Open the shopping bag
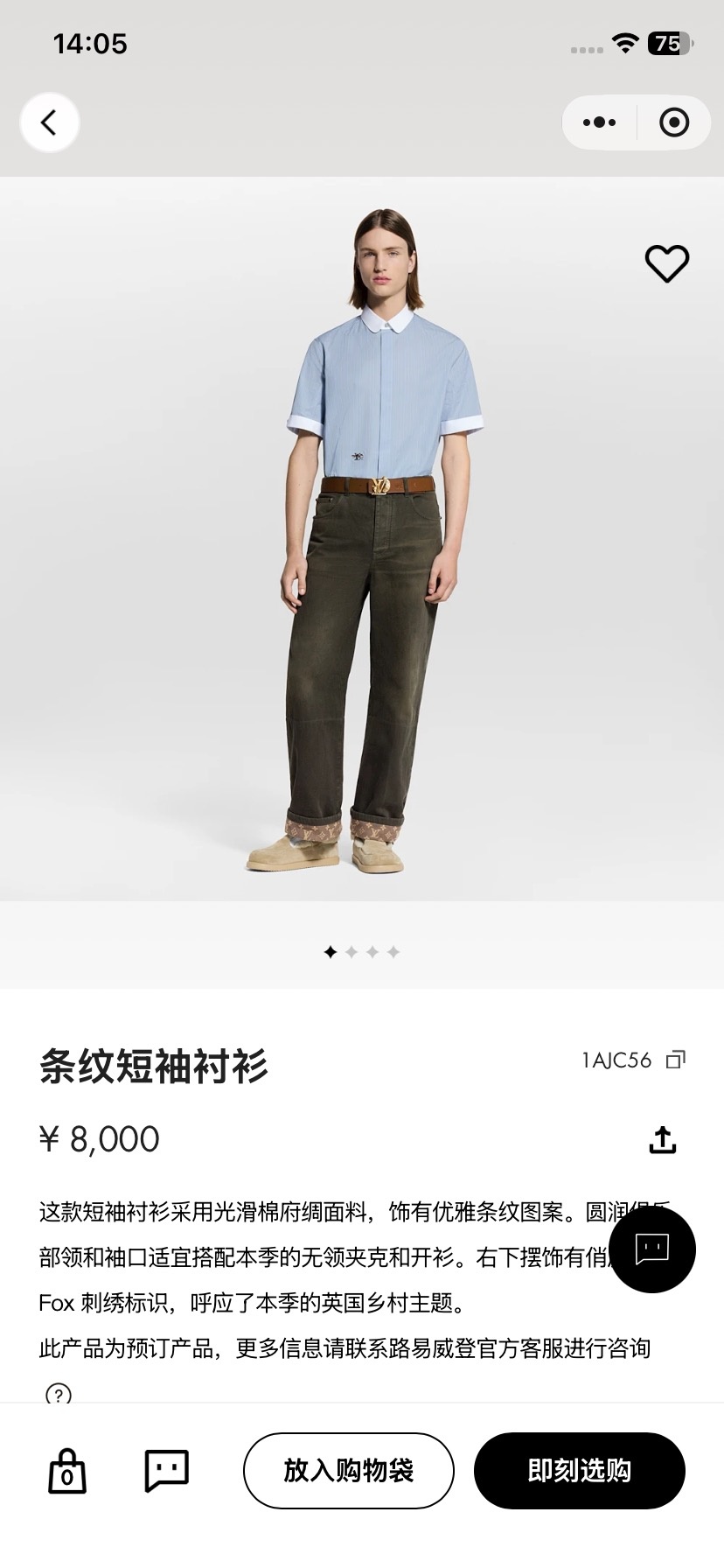Viewport: 724px width, 1568px height. point(67,1471)
